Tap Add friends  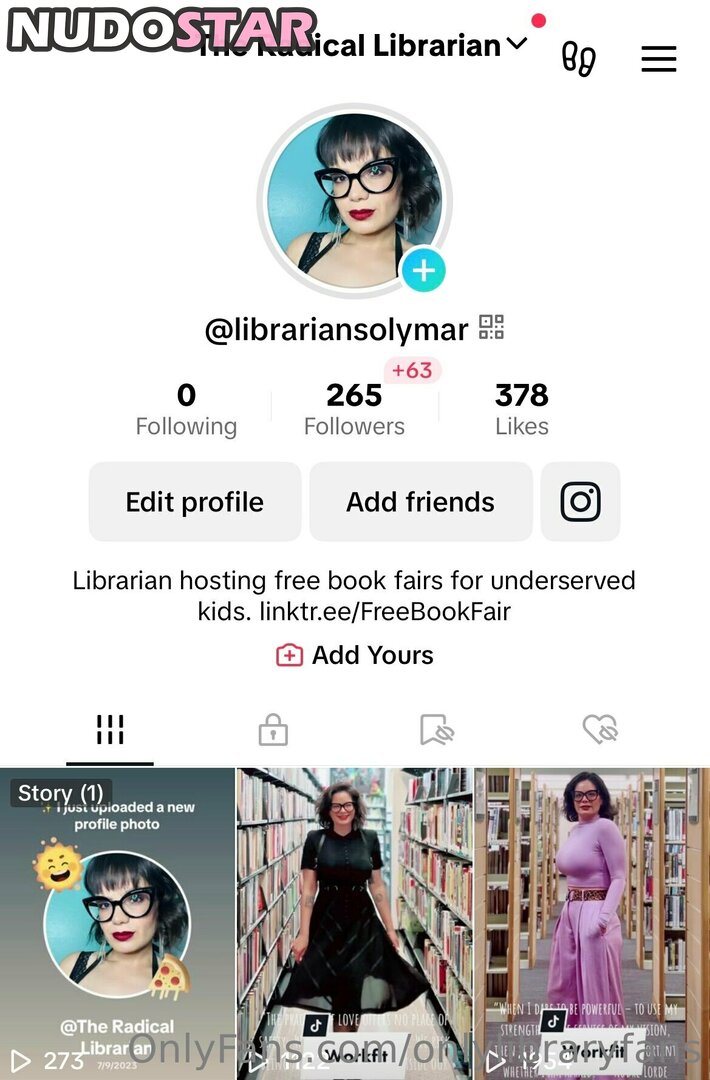pos(420,502)
